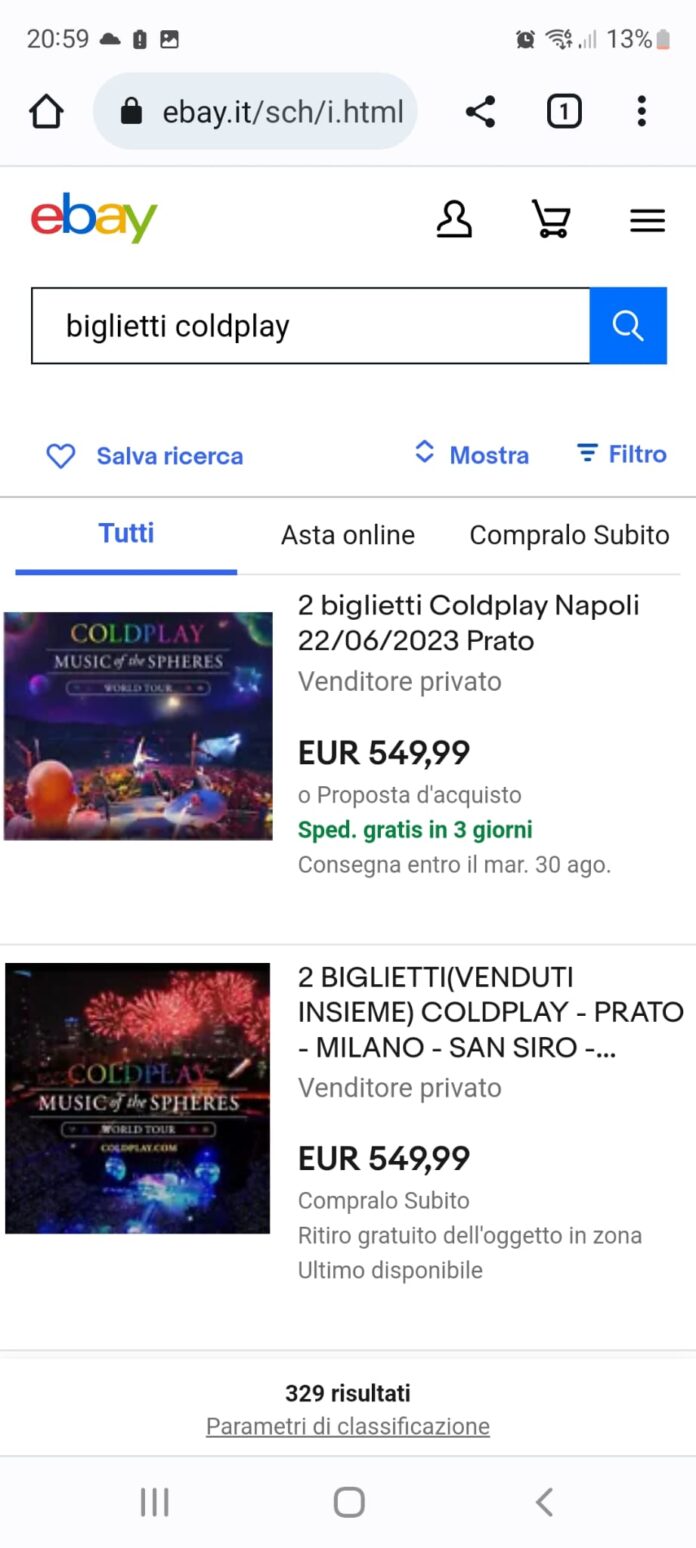Viewport: 696px width, 1548px height.
Task: Open the Parametri di classificazione link
Action: (348, 1426)
